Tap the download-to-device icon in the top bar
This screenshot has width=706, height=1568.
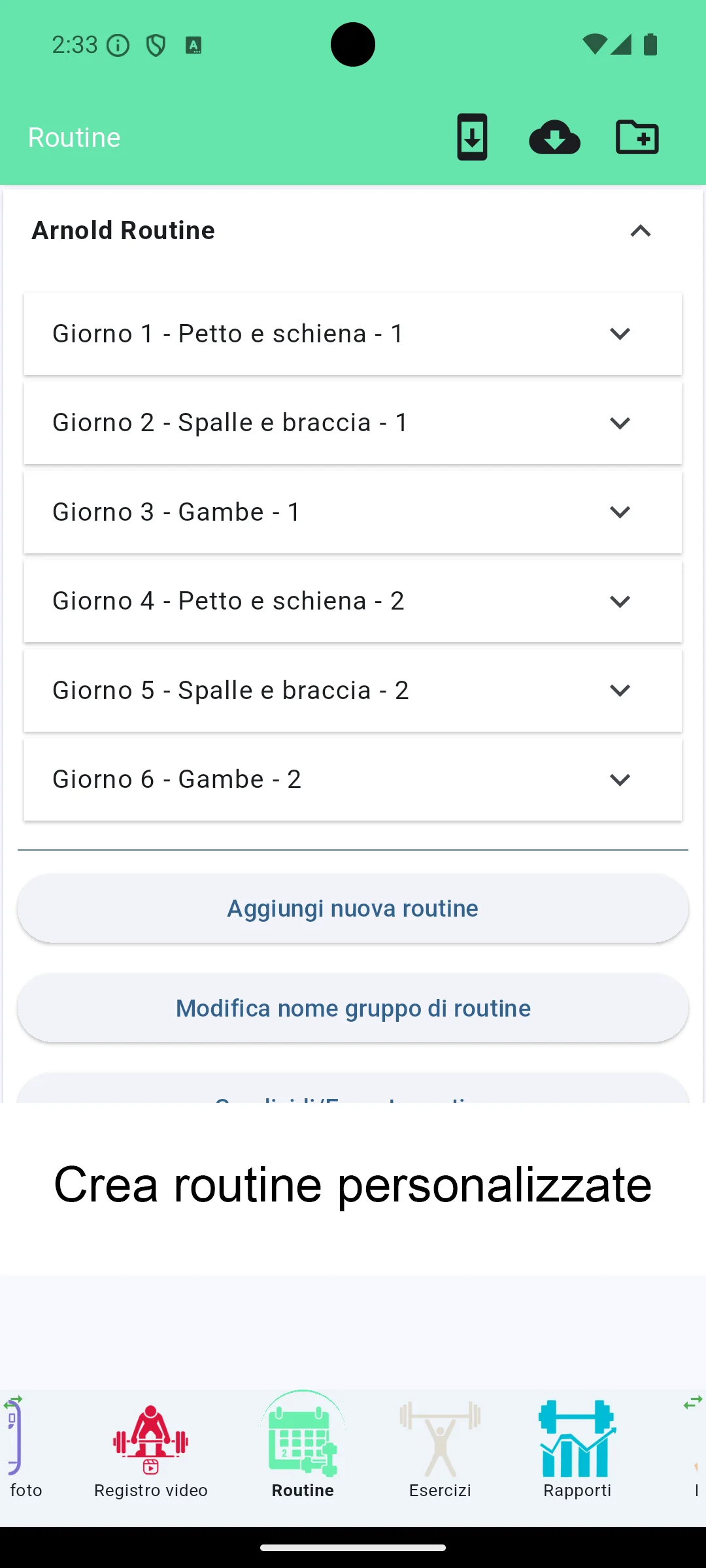pos(472,137)
